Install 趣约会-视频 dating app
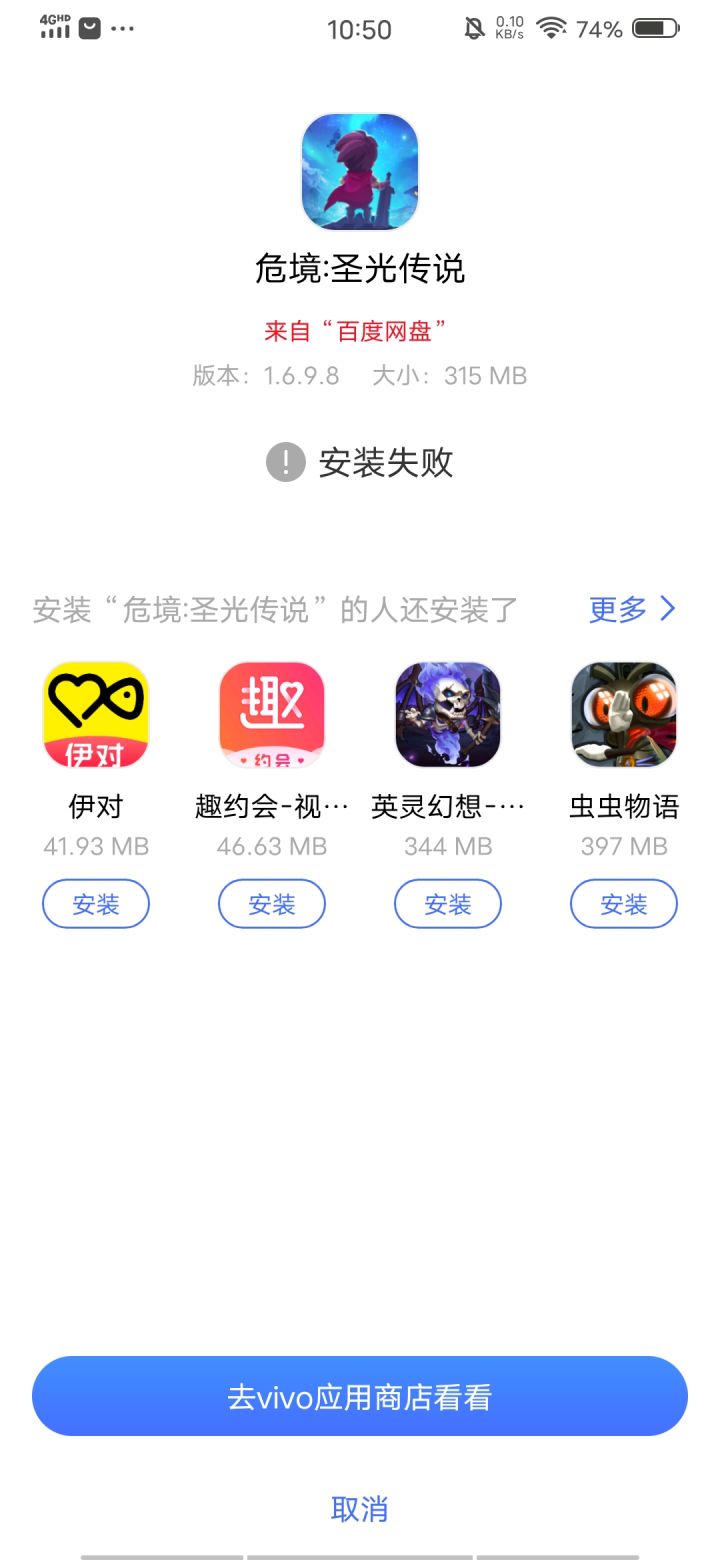The image size is (720, 1560). (271, 903)
